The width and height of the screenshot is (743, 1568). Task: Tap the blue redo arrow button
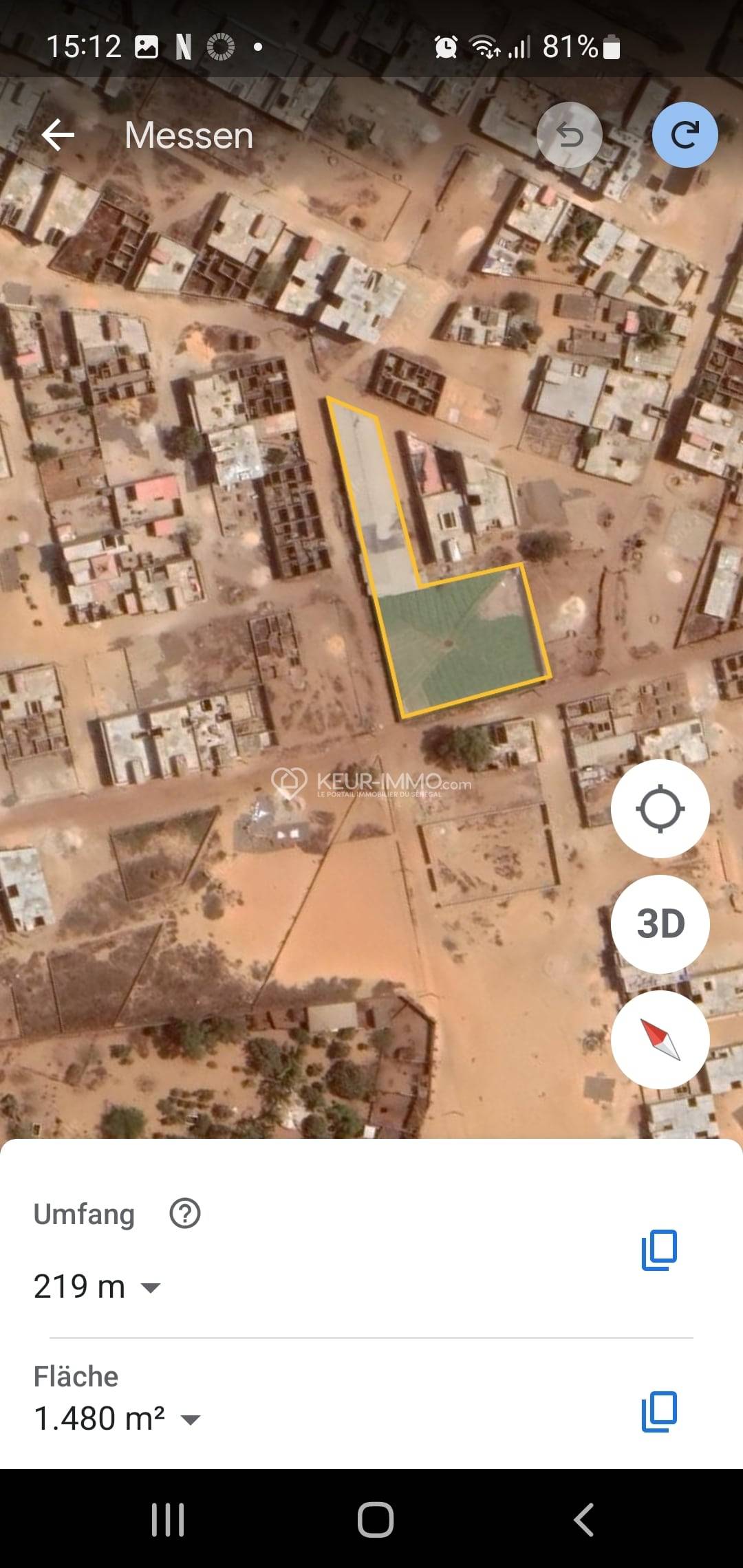point(685,135)
